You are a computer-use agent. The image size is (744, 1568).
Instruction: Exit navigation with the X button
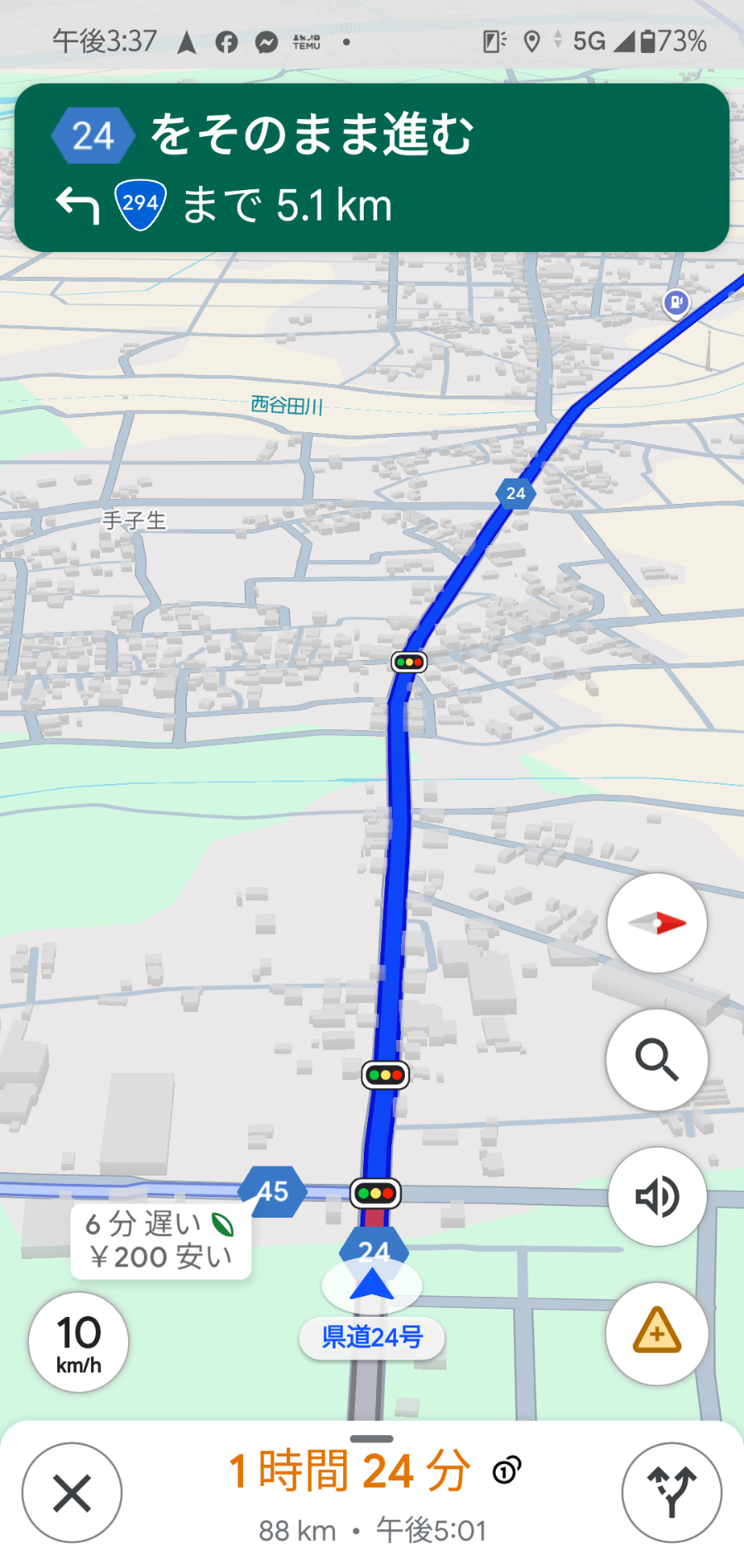click(72, 1493)
